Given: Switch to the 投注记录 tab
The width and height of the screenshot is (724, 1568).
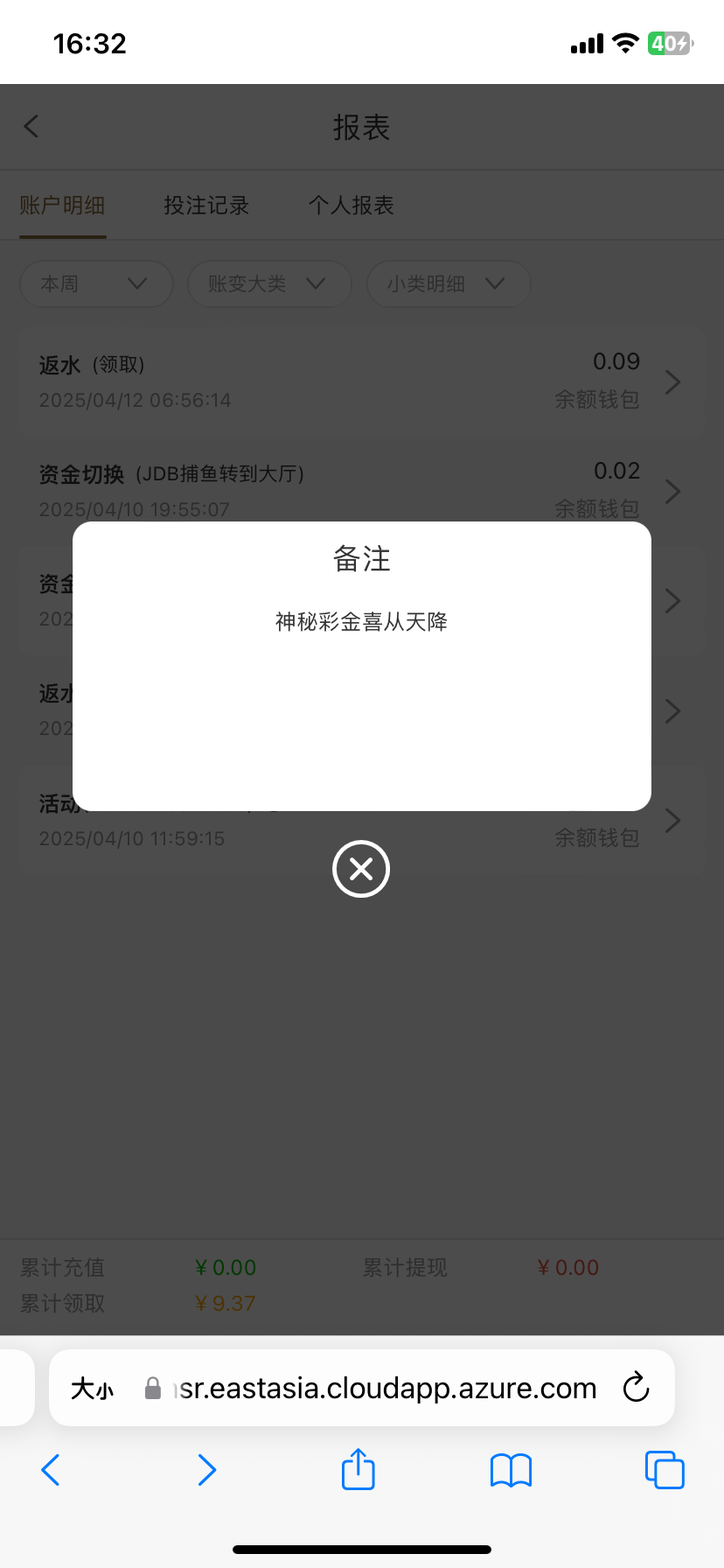Looking at the screenshot, I should coord(206,206).
